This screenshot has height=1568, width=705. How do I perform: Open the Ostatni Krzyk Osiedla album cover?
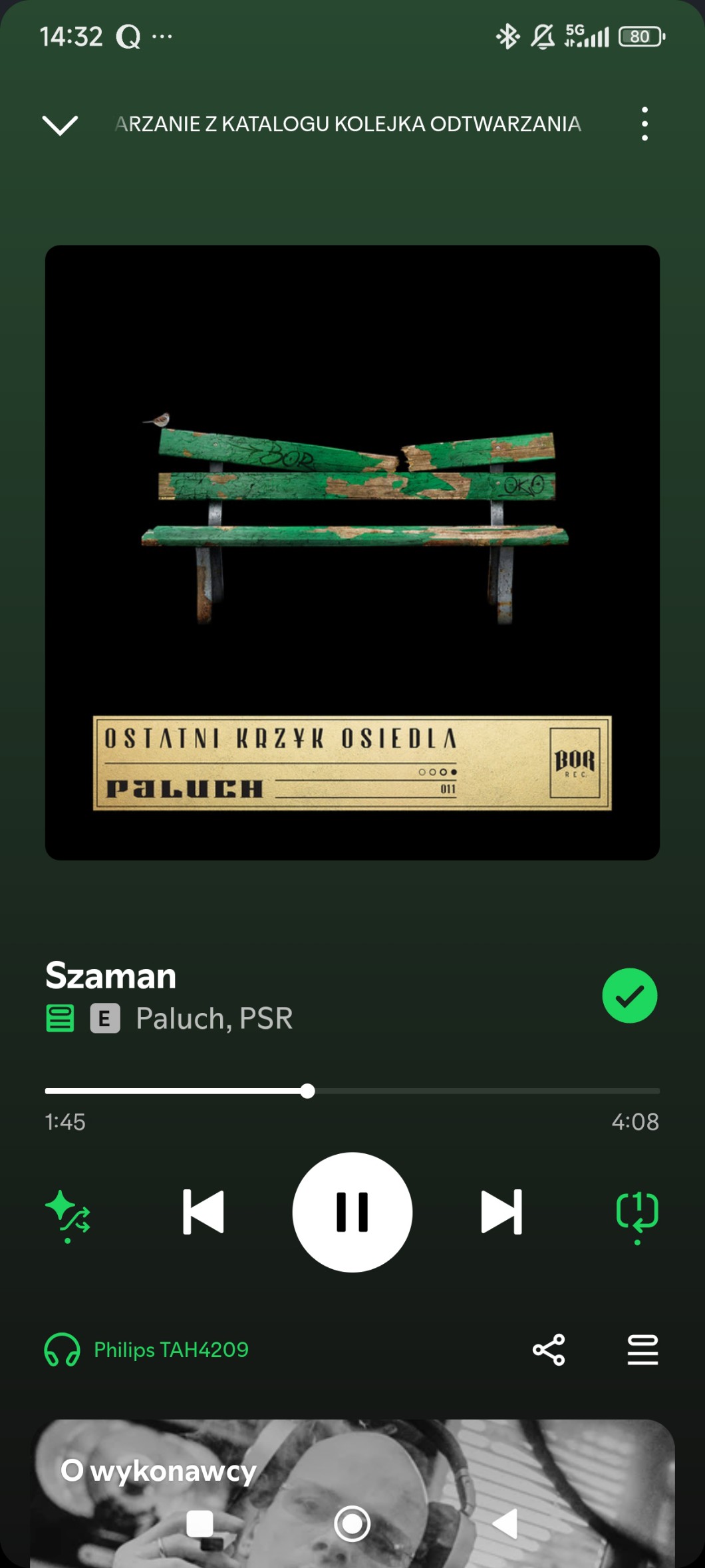coord(352,552)
